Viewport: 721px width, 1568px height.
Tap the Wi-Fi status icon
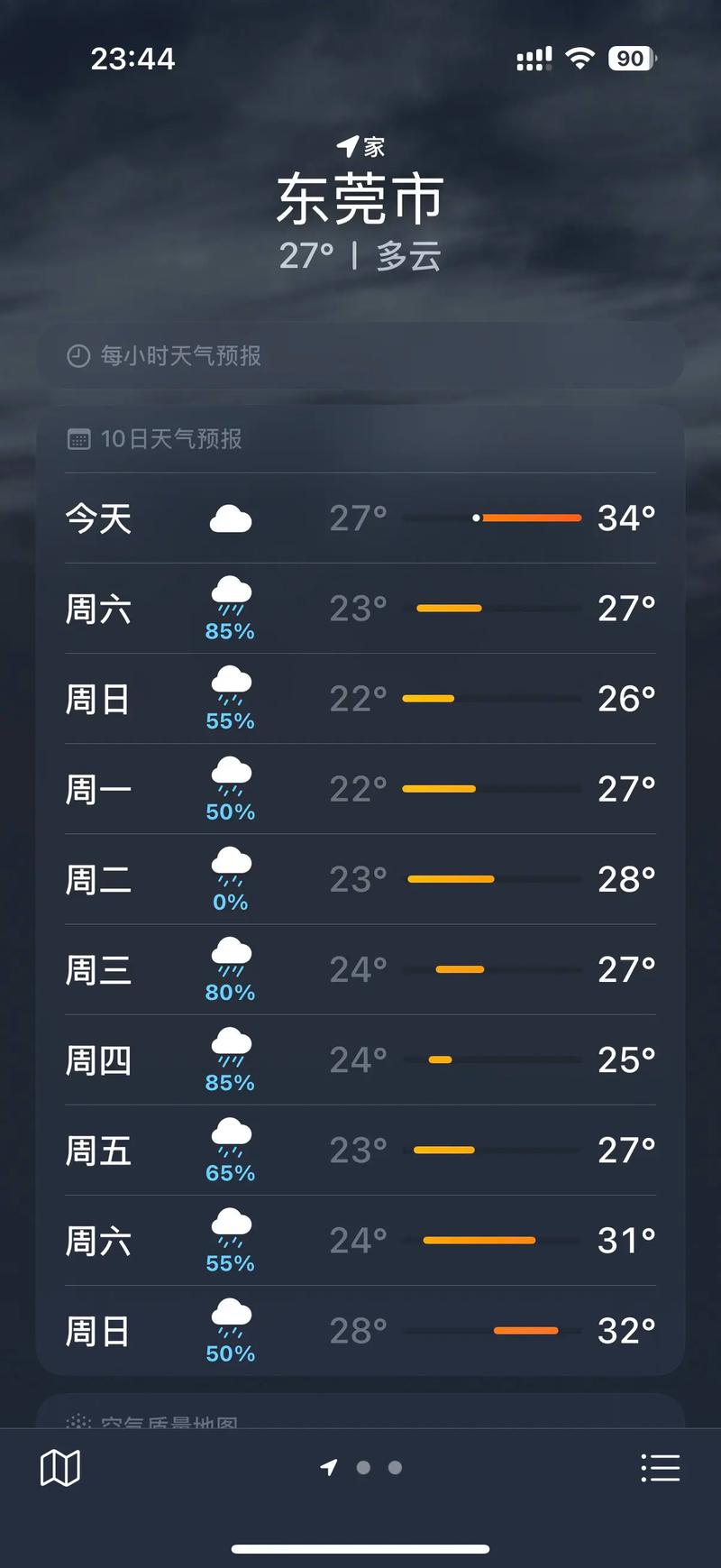tap(580, 58)
